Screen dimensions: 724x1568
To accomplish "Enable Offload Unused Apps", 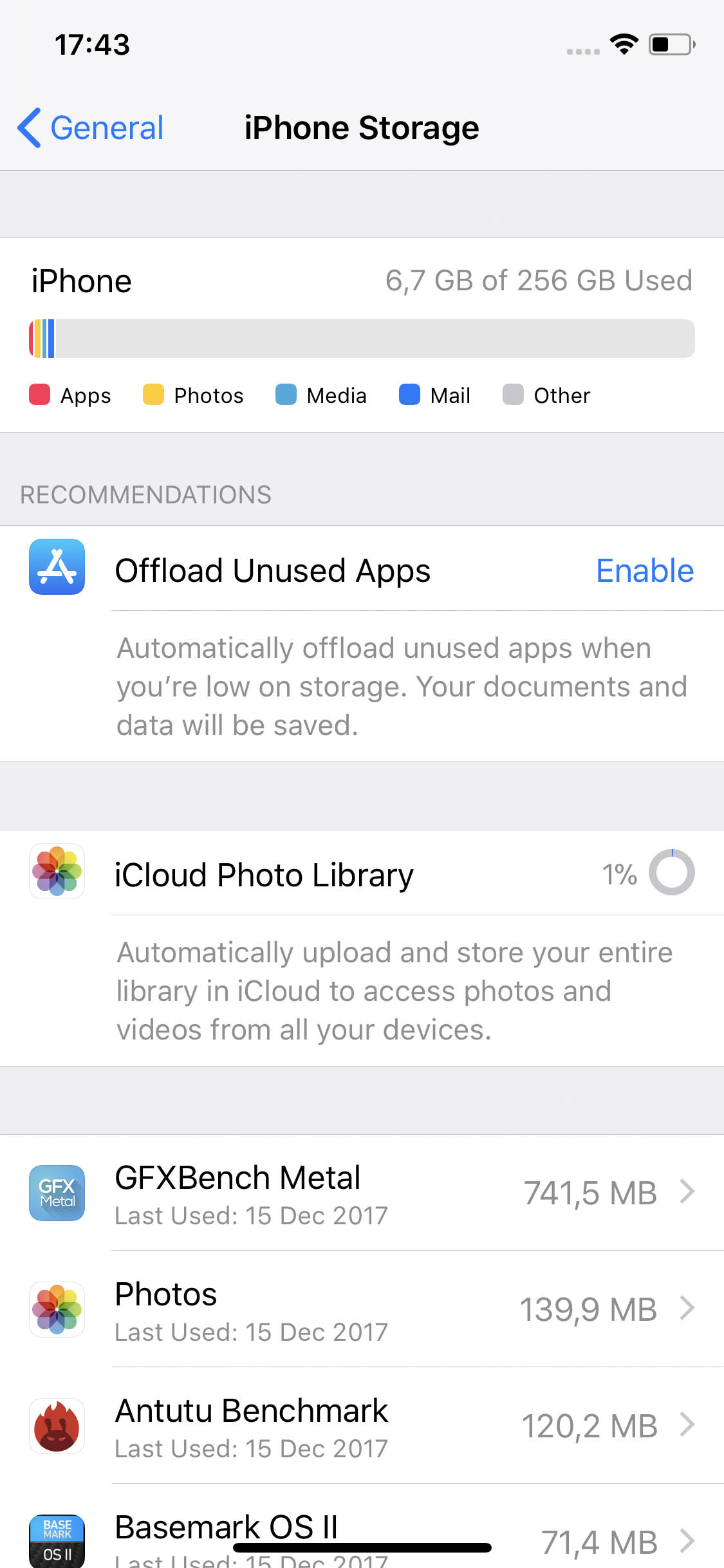I will [645, 570].
